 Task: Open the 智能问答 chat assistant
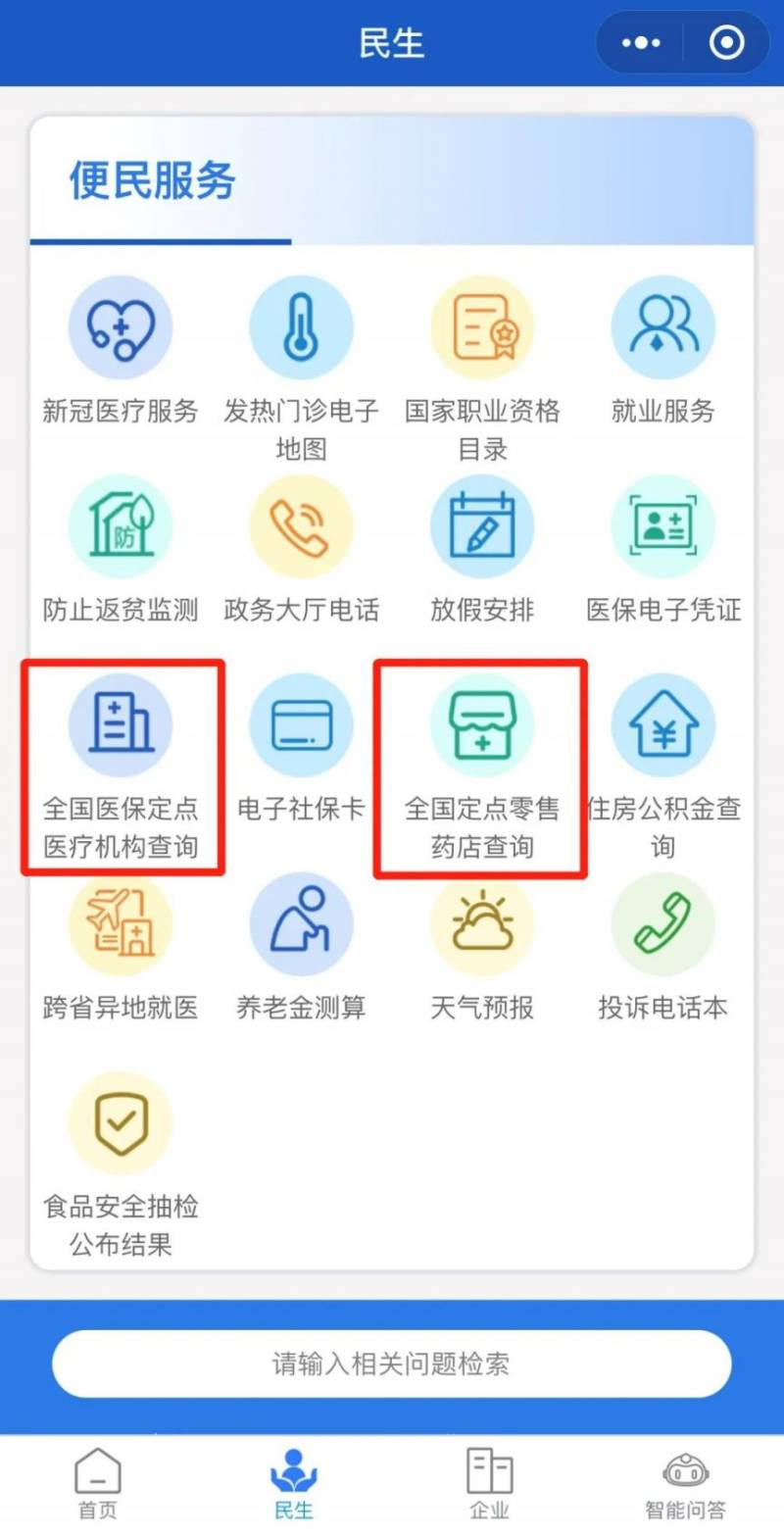pos(684,1480)
